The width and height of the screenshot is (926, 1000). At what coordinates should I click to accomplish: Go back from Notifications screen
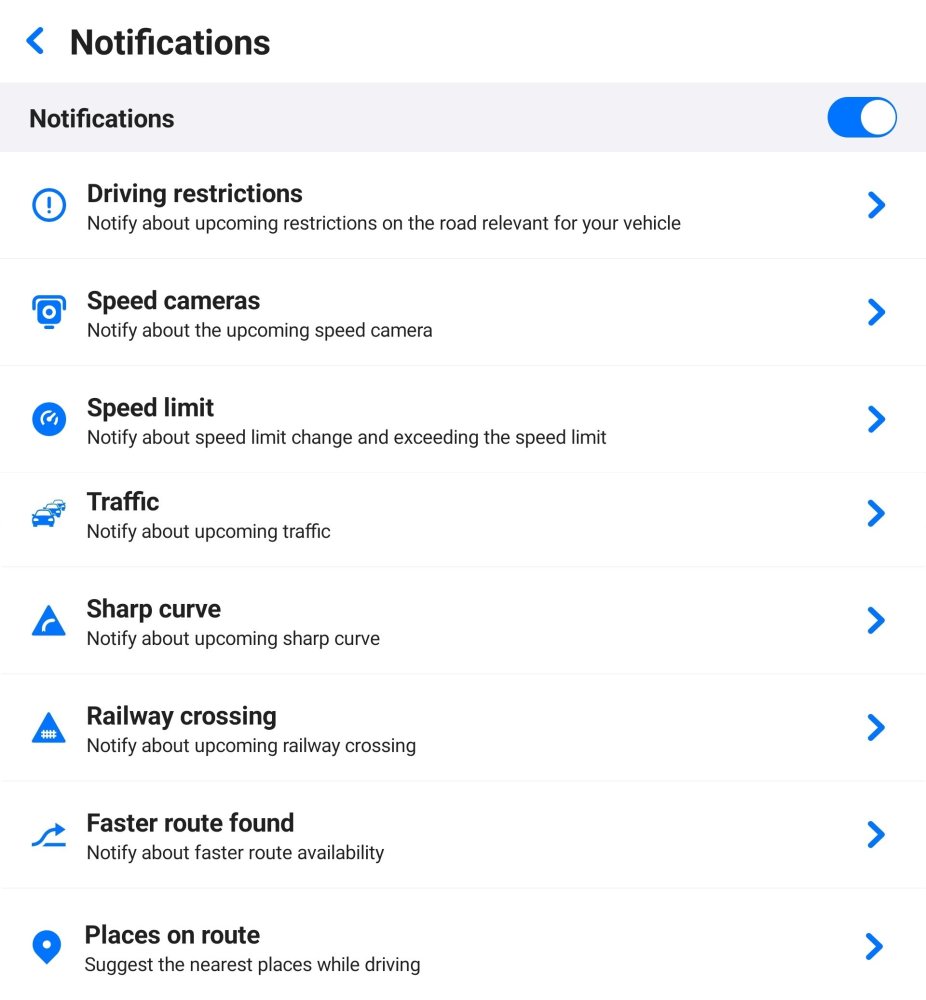click(36, 41)
